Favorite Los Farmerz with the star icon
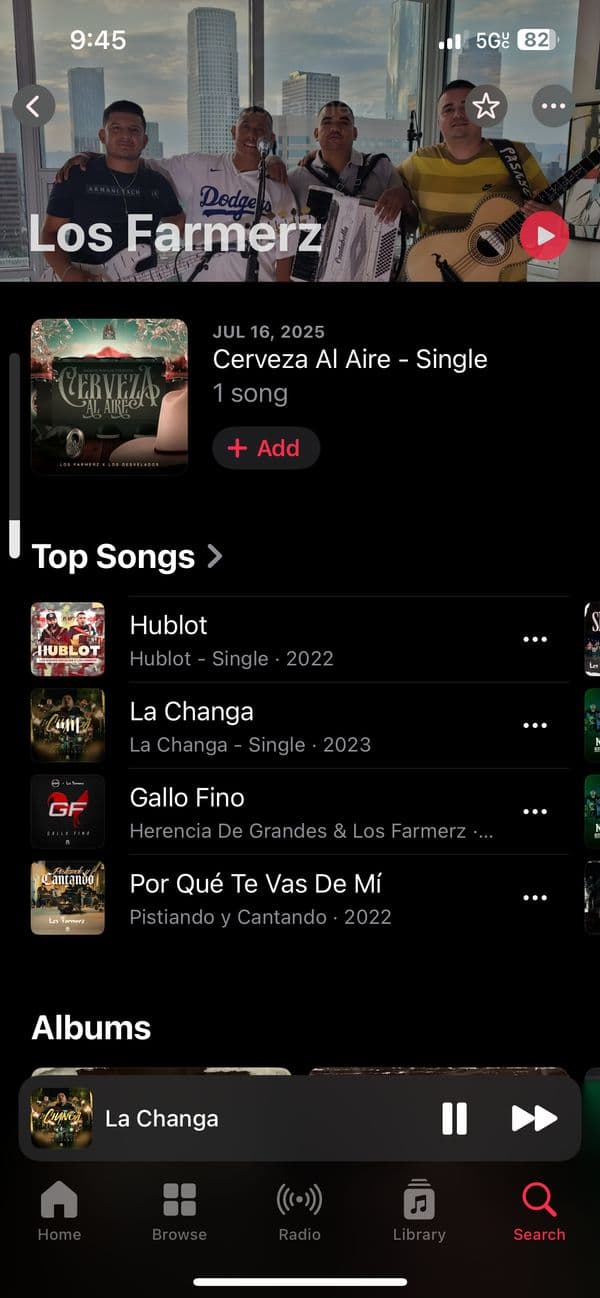The image size is (600, 1298). (x=486, y=105)
